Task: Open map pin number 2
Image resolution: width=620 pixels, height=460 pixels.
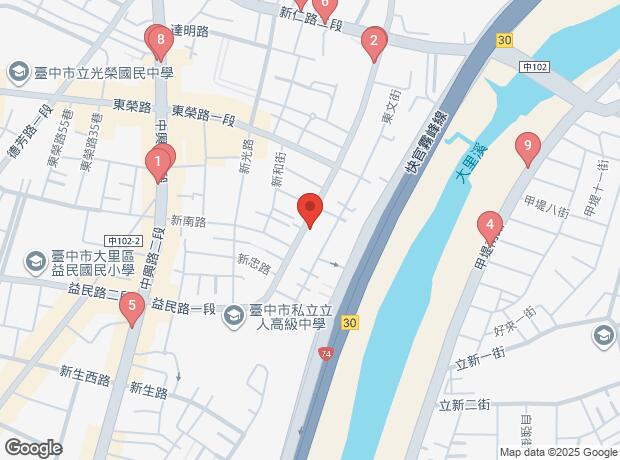Action: point(373,42)
